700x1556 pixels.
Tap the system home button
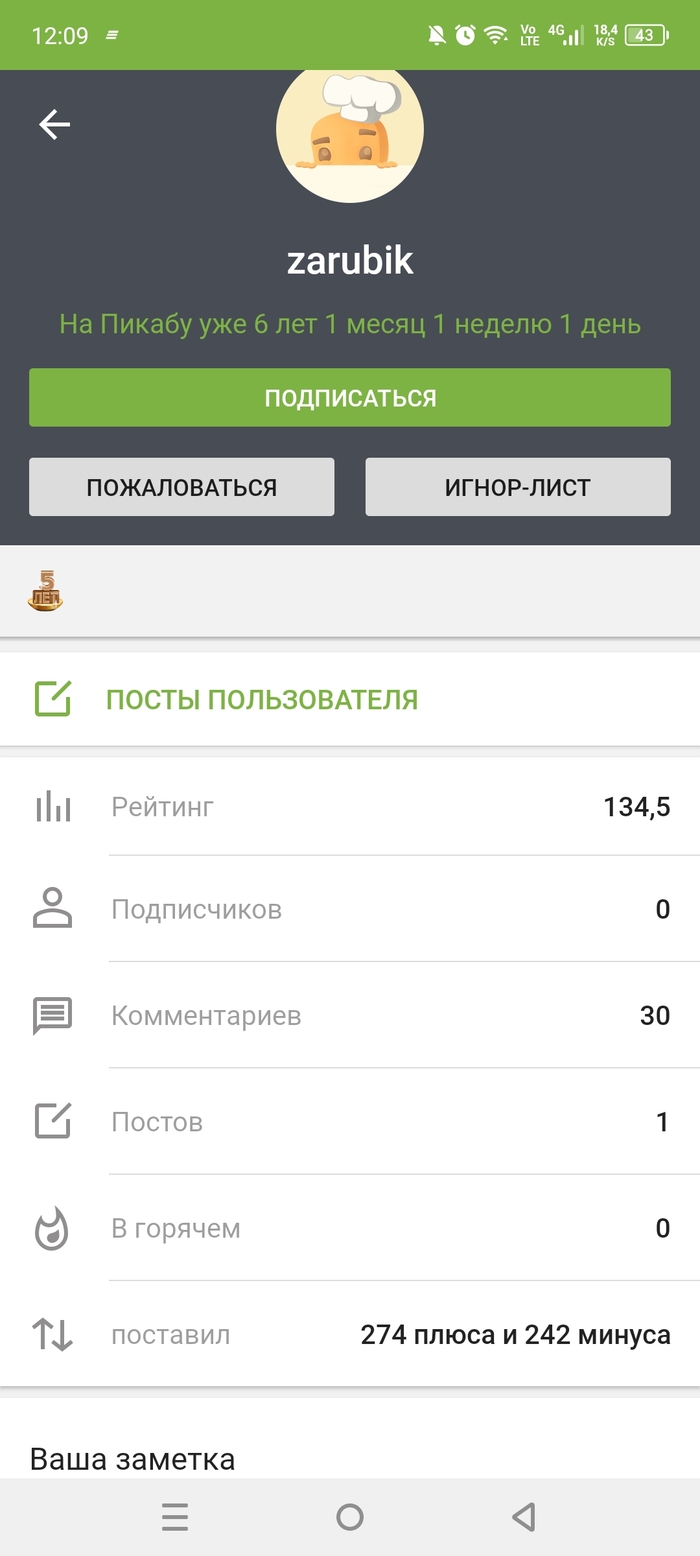[x=350, y=1517]
